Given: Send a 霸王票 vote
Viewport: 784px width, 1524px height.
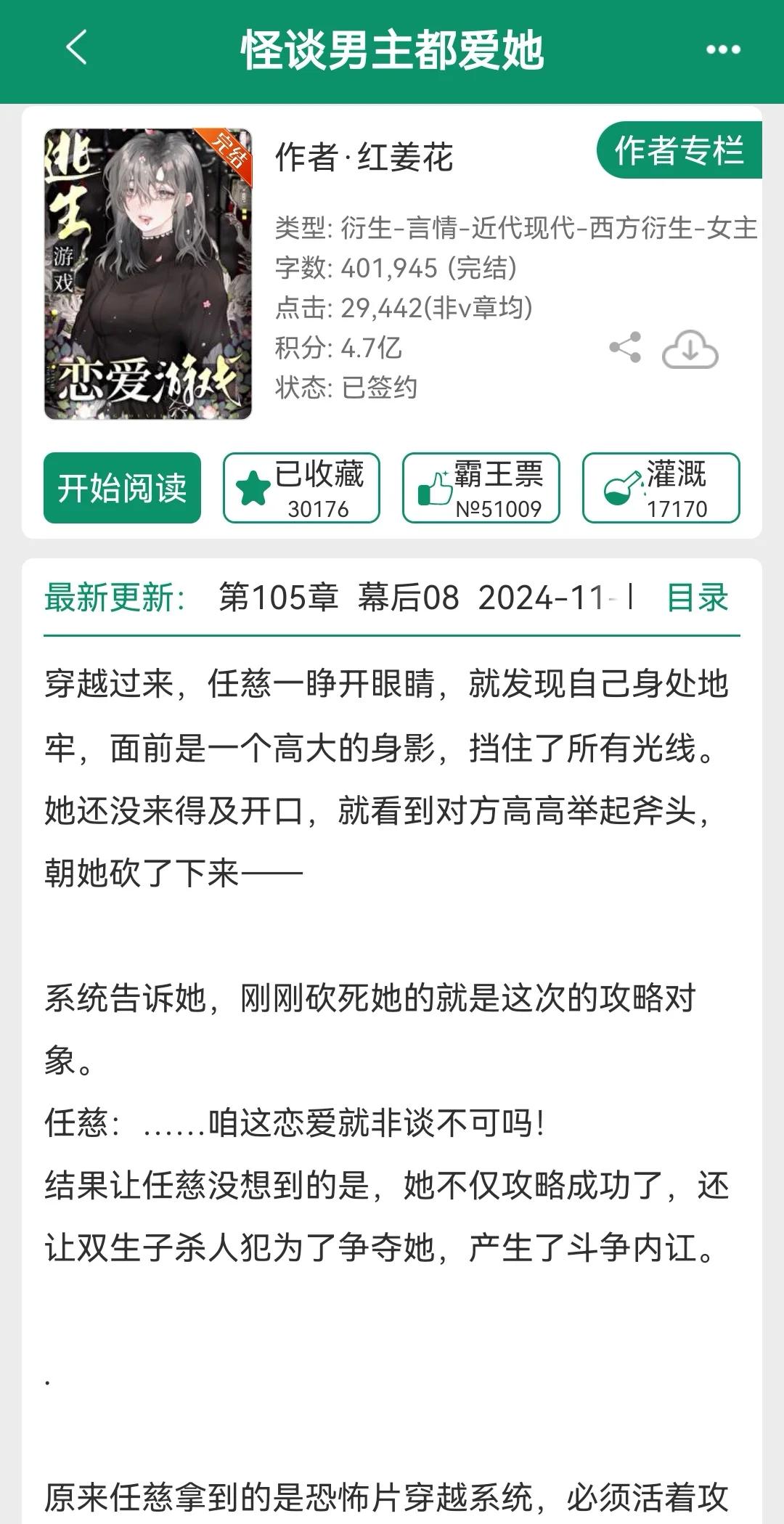Looking at the screenshot, I should point(481,488).
